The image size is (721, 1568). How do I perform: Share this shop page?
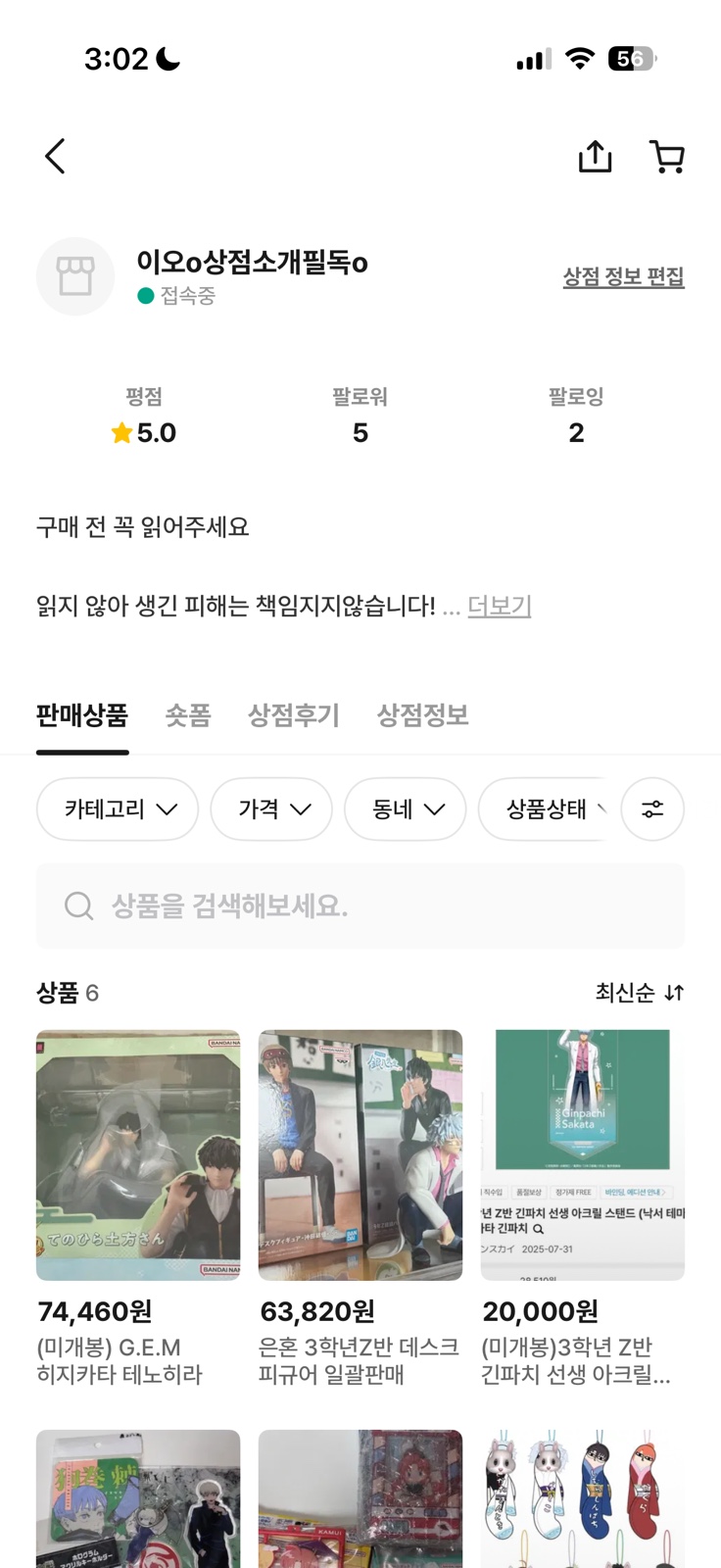click(595, 156)
